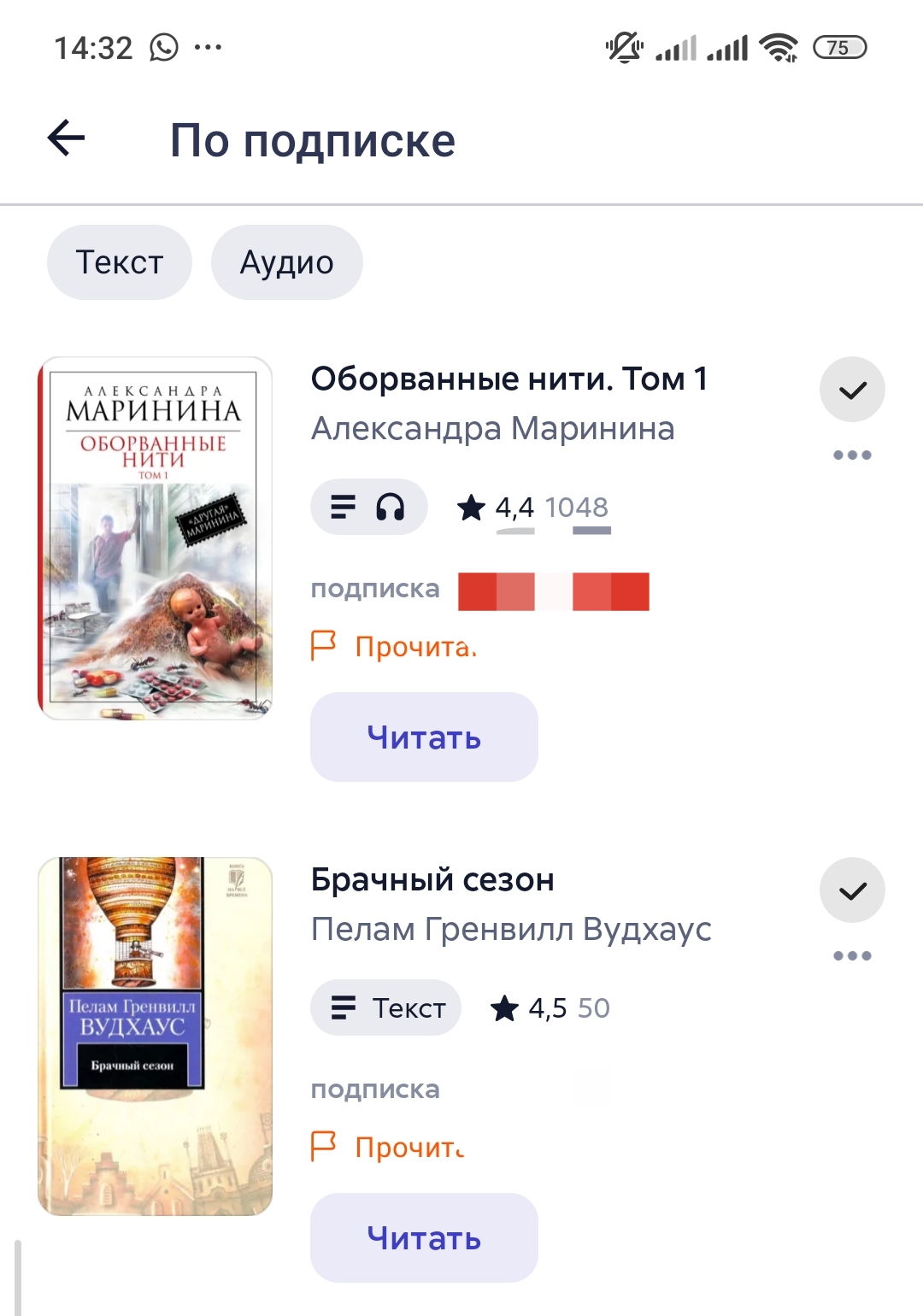The width and height of the screenshot is (923, 1316).
Task: Open the Брачный сезон title
Action: pos(432,879)
